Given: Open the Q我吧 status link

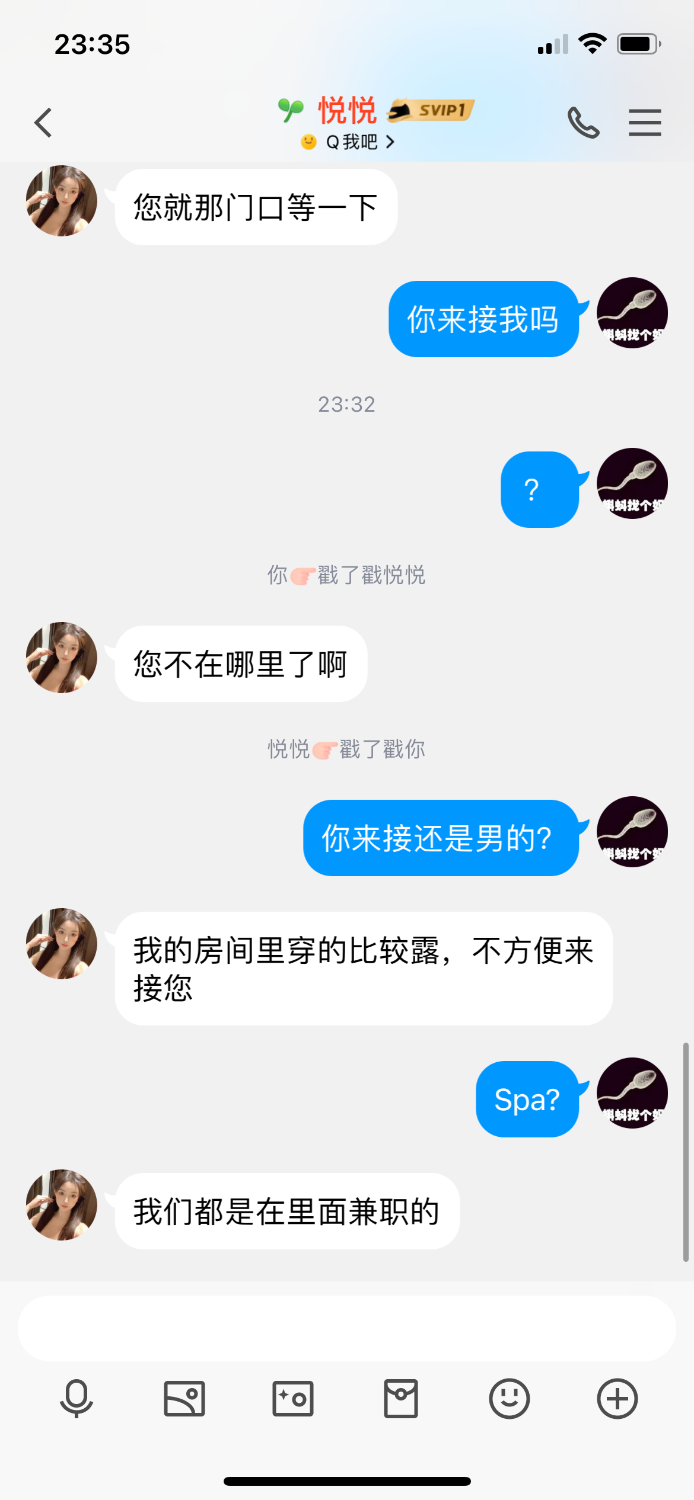Looking at the screenshot, I should point(348,143).
